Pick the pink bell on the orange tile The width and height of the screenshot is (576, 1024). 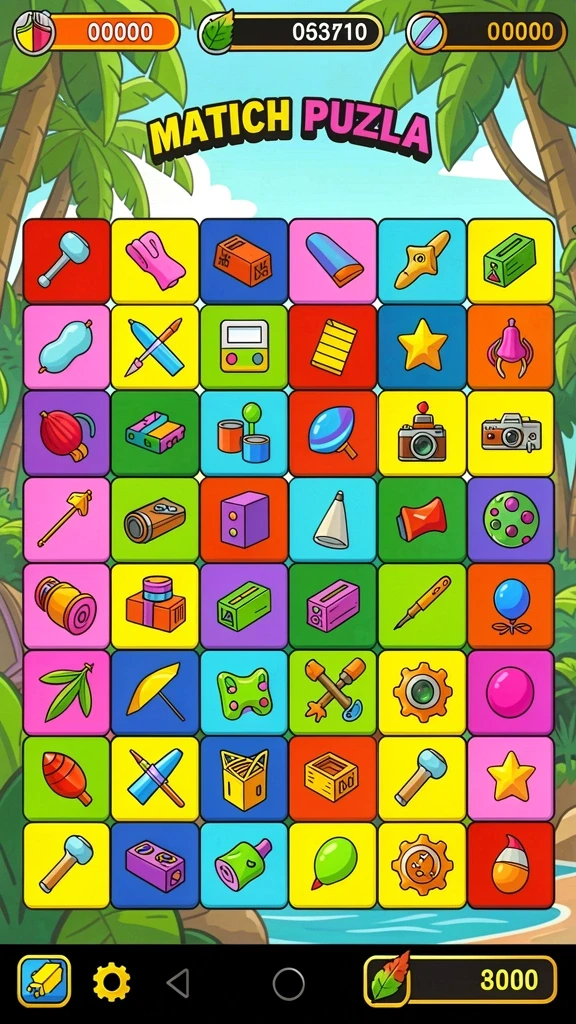tap(511, 347)
